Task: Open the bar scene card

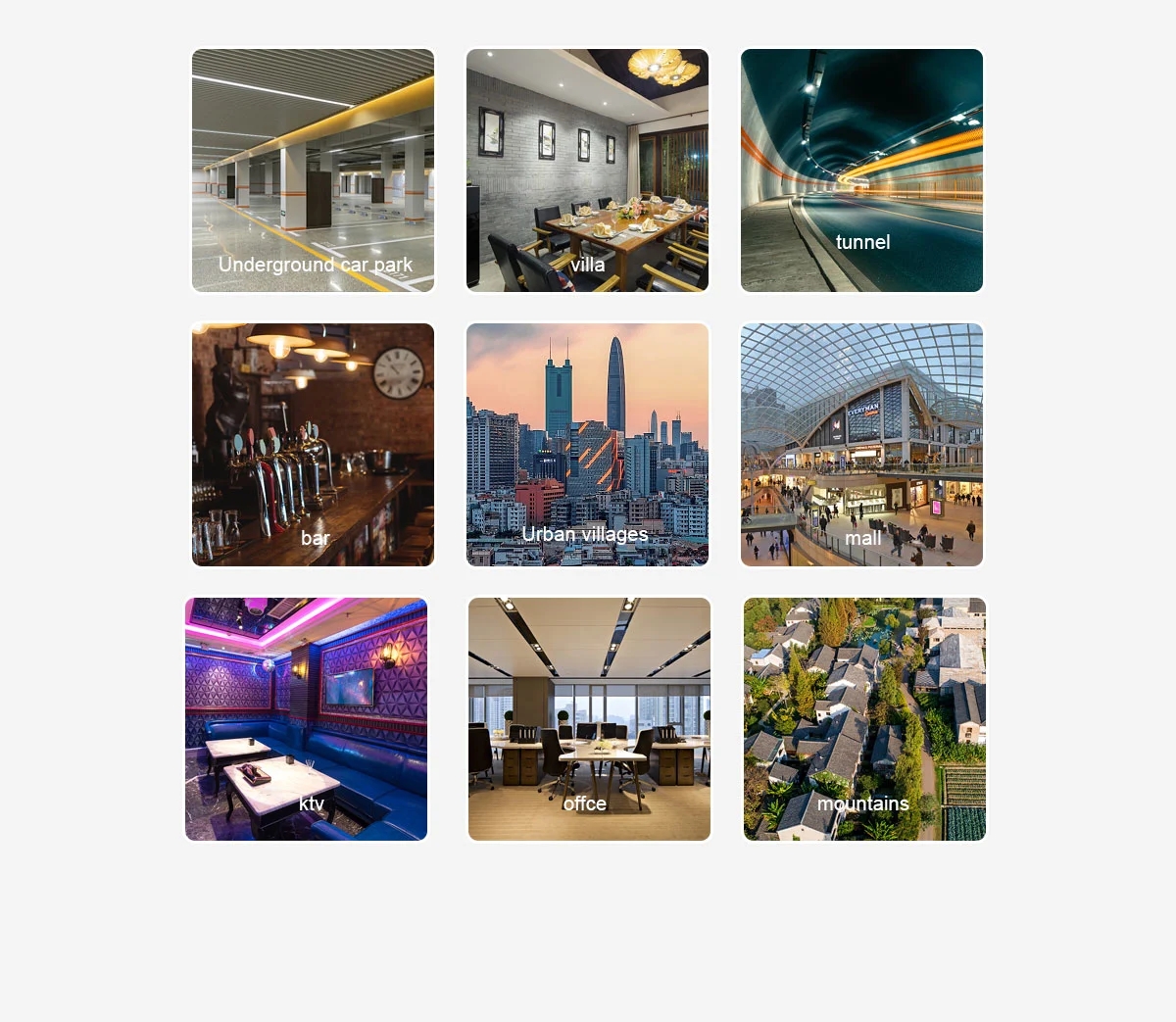Action: pyautogui.click(x=313, y=445)
